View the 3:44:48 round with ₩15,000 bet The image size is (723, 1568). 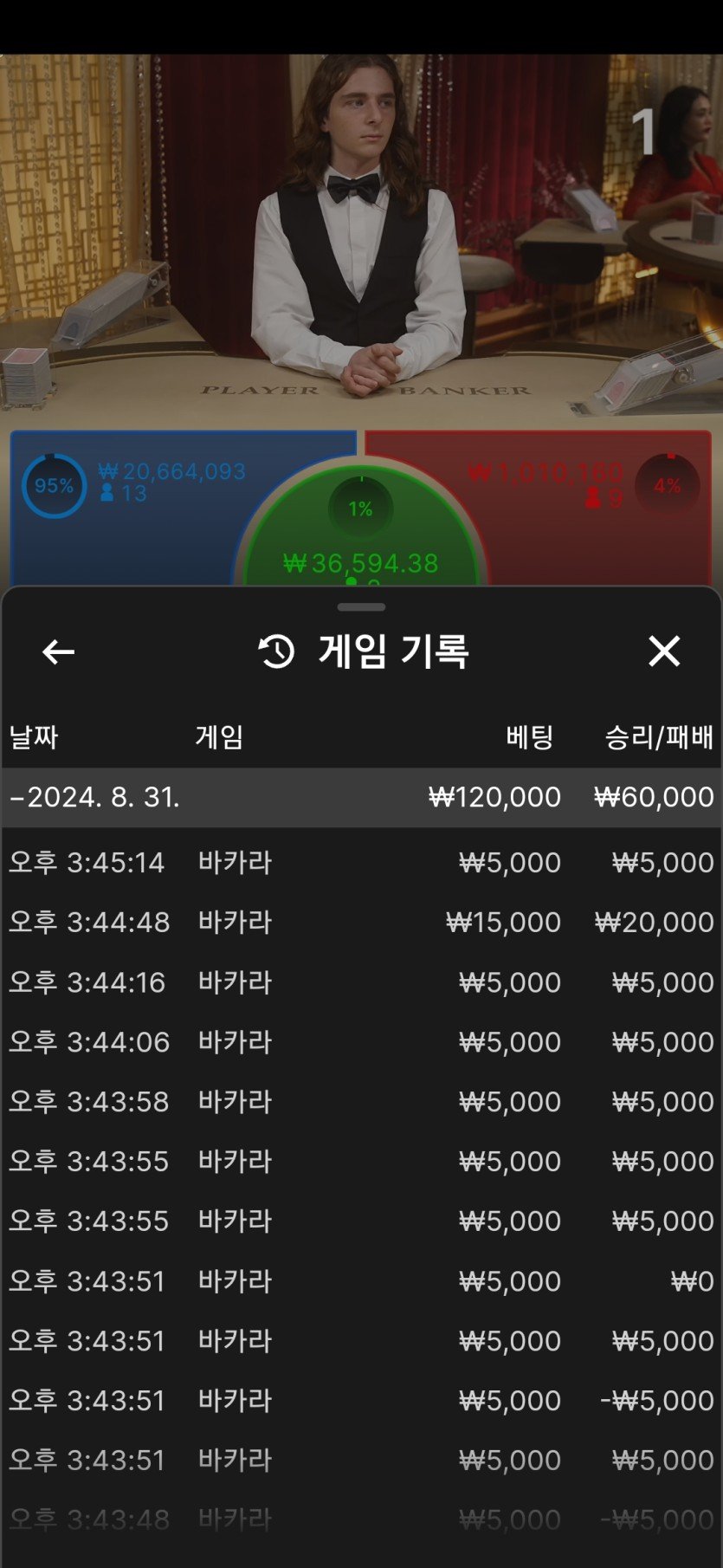coord(361,923)
